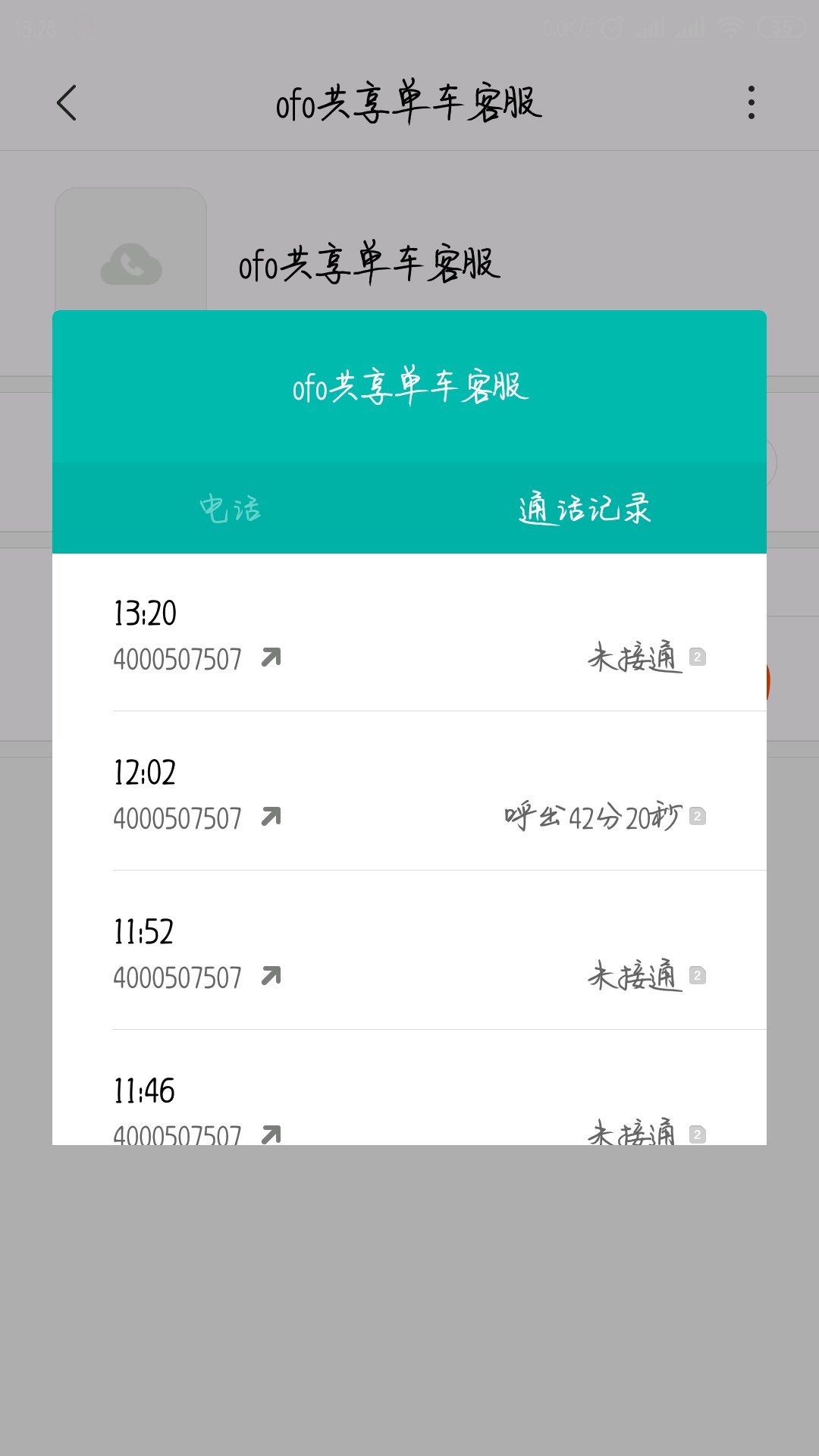
Task: Select the 通话记录 tab
Action: (x=585, y=509)
